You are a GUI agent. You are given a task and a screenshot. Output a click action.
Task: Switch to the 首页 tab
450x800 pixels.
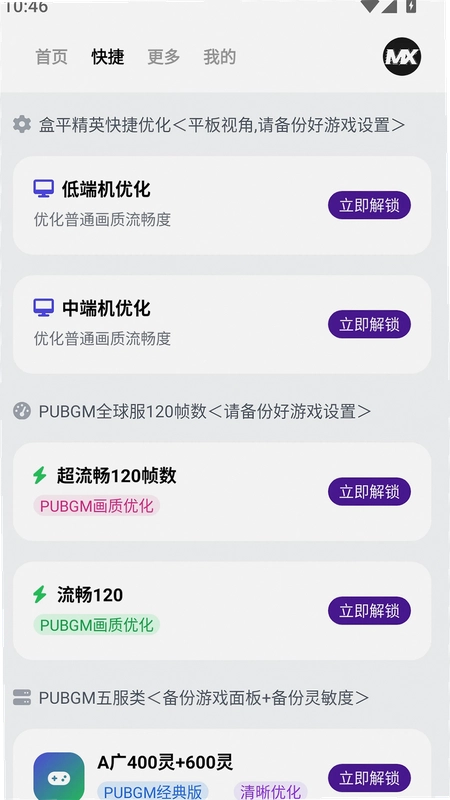click(52, 57)
